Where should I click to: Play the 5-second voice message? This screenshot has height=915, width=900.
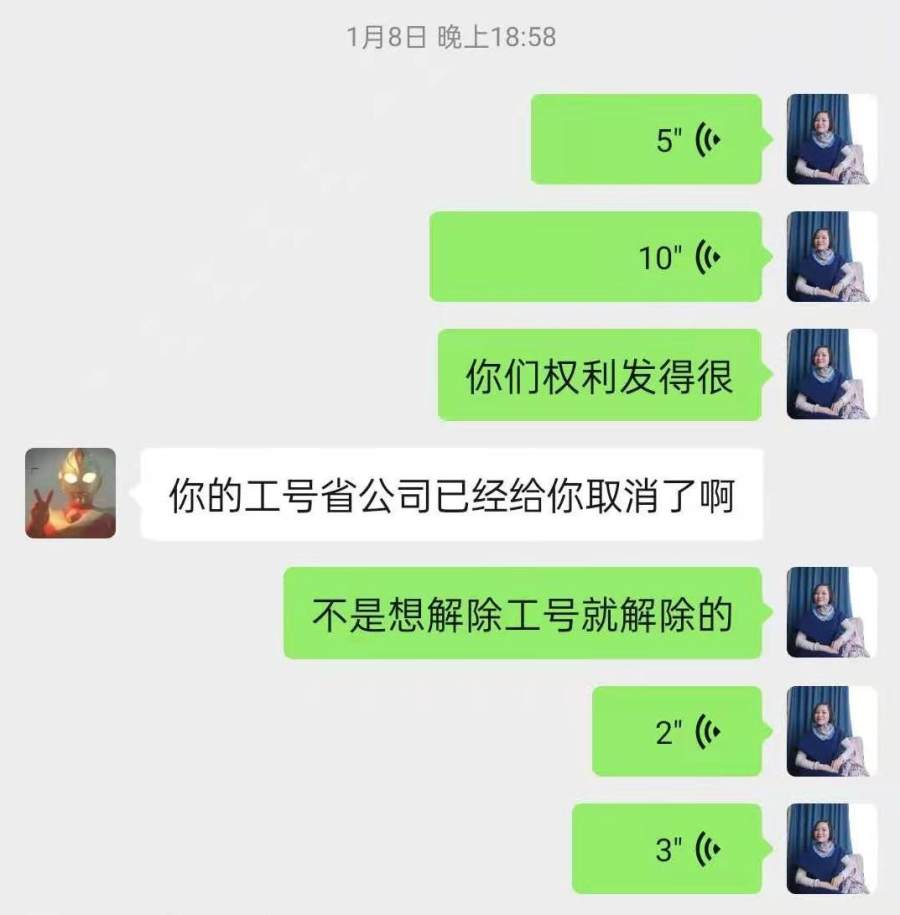click(x=646, y=139)
